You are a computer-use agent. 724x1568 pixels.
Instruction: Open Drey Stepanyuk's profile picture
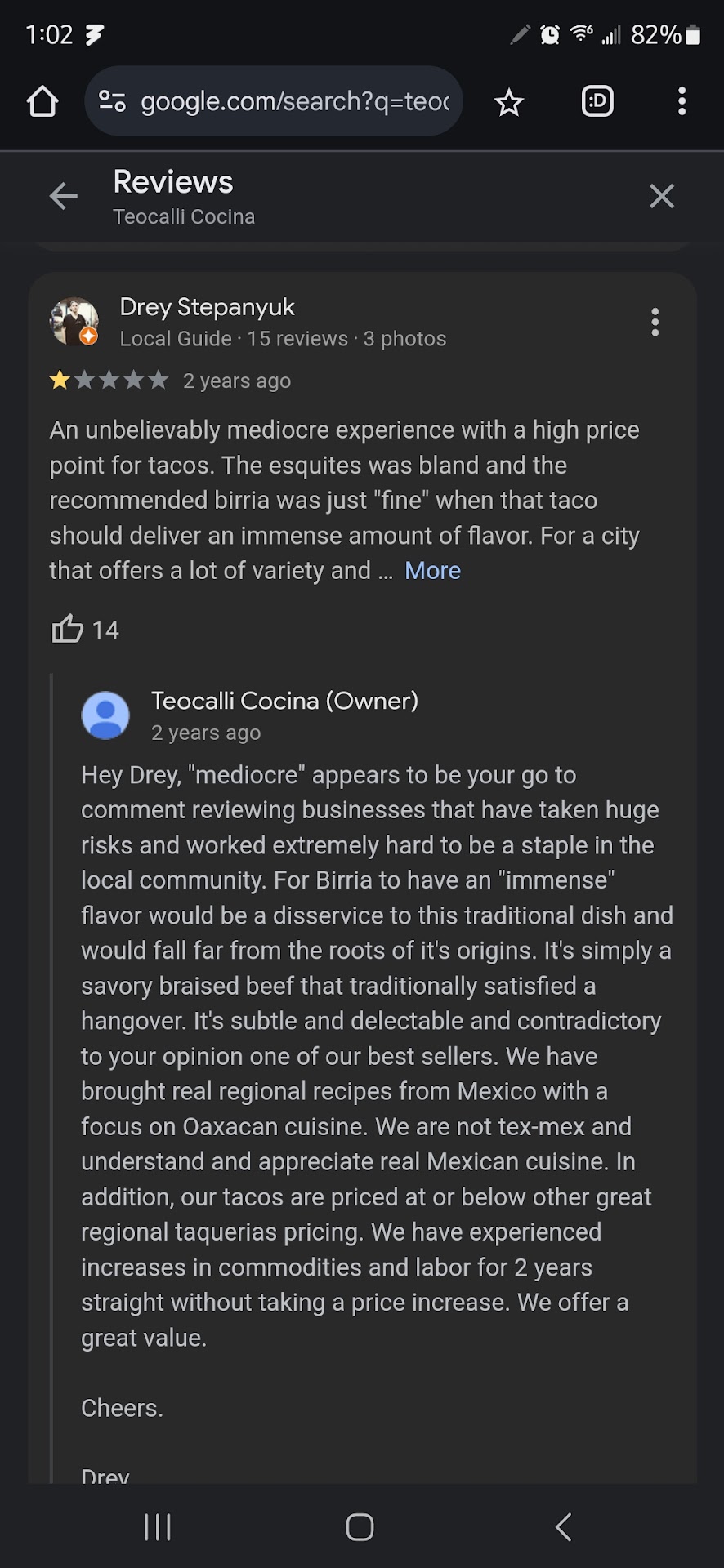click(x=74, y=322)
